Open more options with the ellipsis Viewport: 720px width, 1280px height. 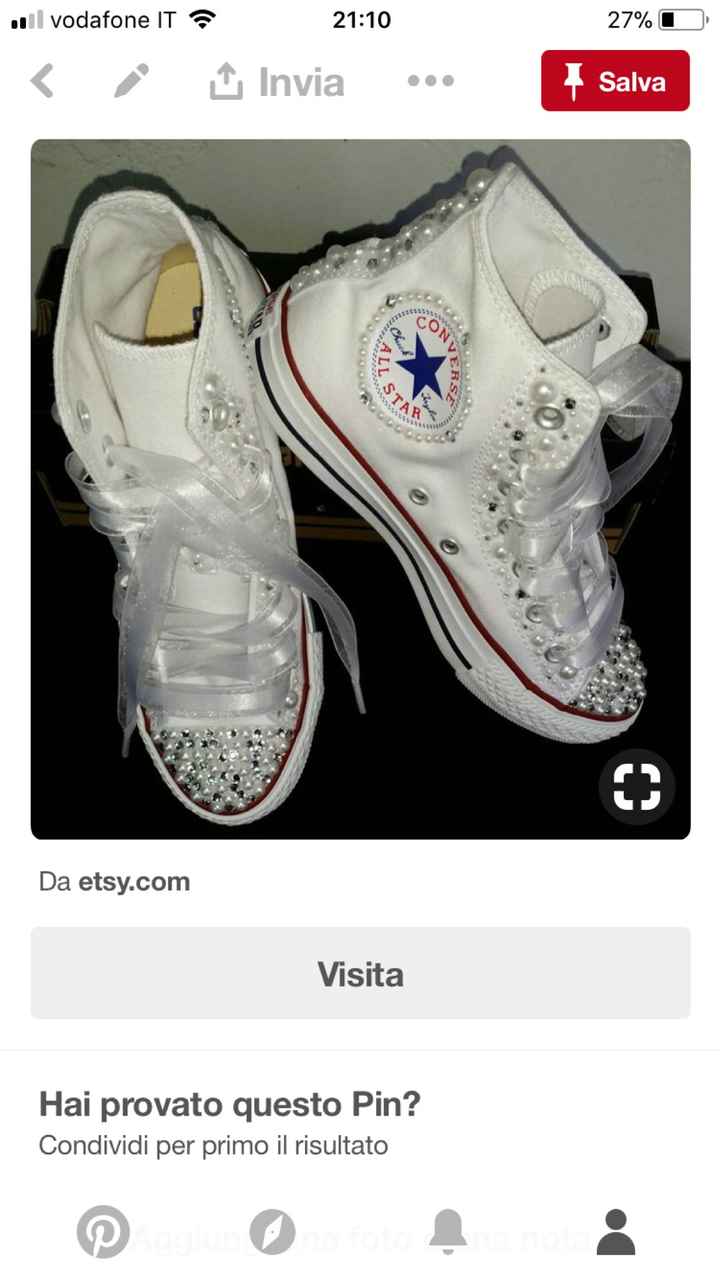pyautogui.click(x=430, y=82)
